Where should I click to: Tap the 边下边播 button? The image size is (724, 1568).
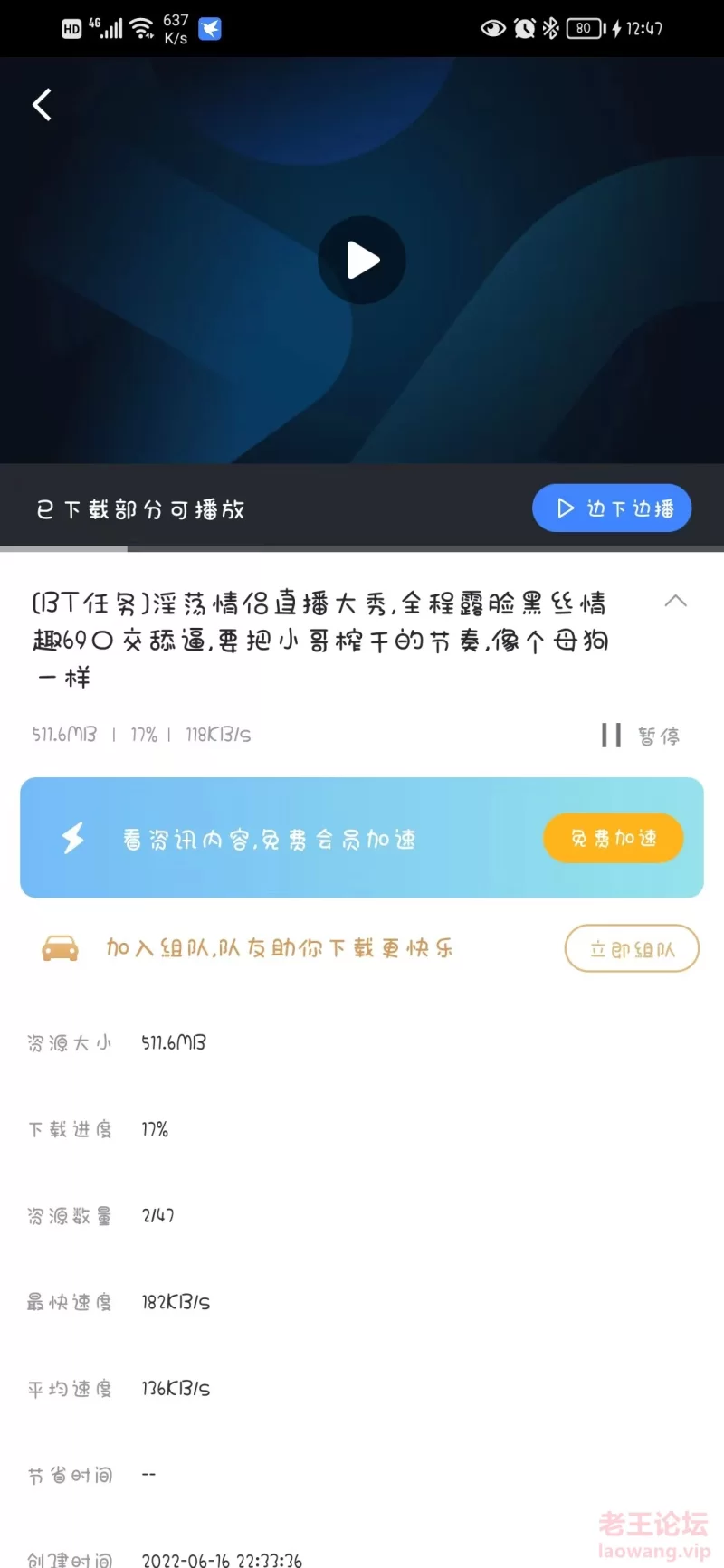pyautogui.click(x=612, y=508)
